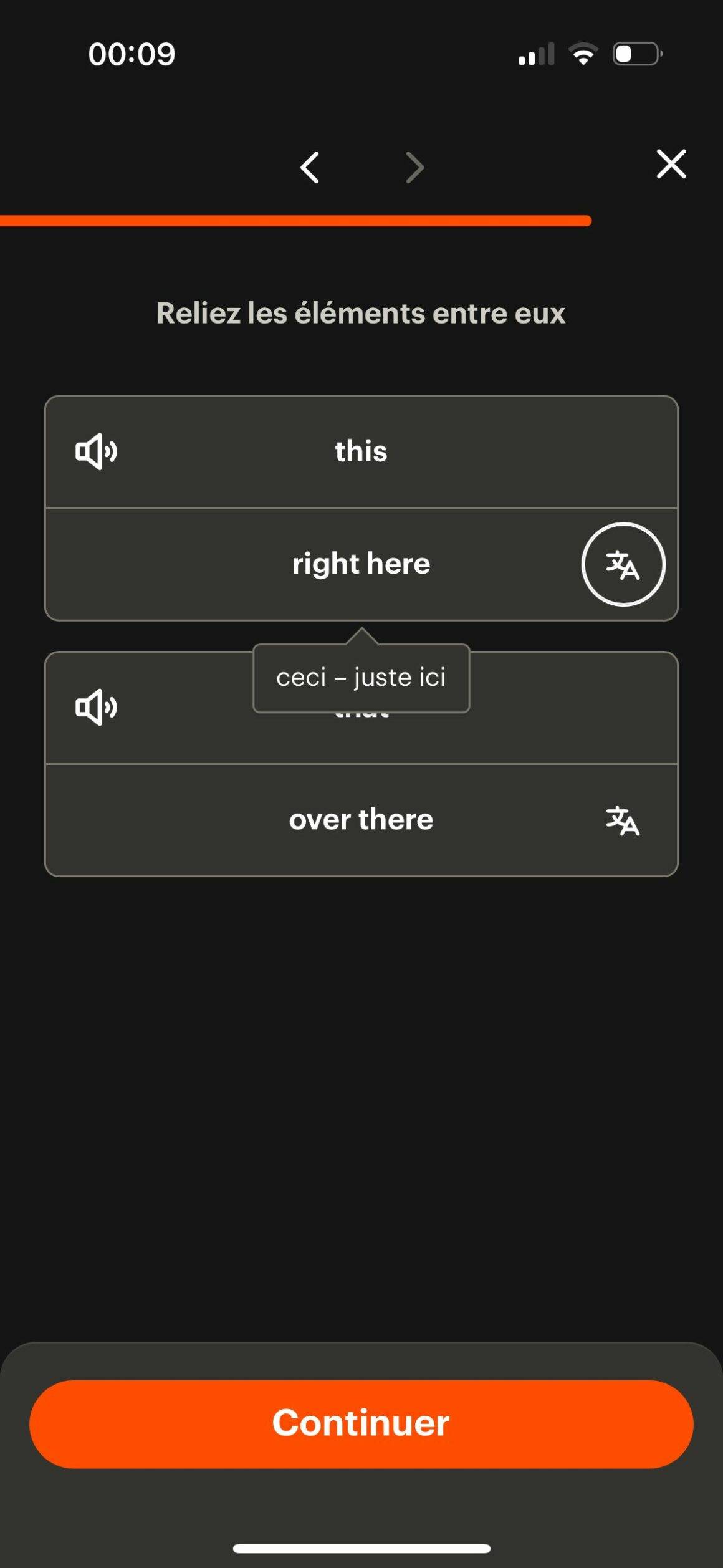723x1568 pixels.
Task: Toggle translation for "right here"
Action: point(623,564)
